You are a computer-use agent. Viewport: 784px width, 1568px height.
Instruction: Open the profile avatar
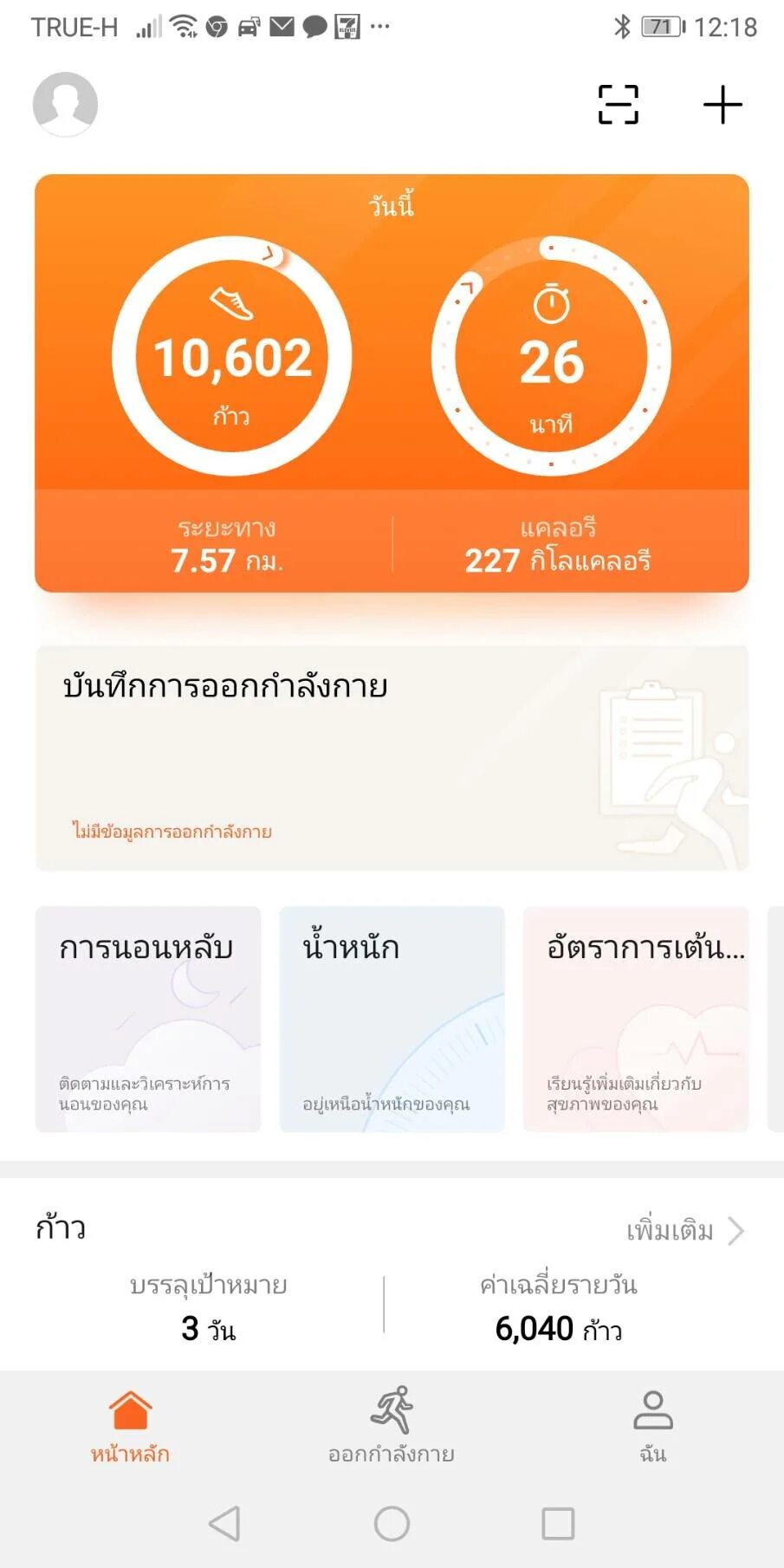tap(65, 105)
